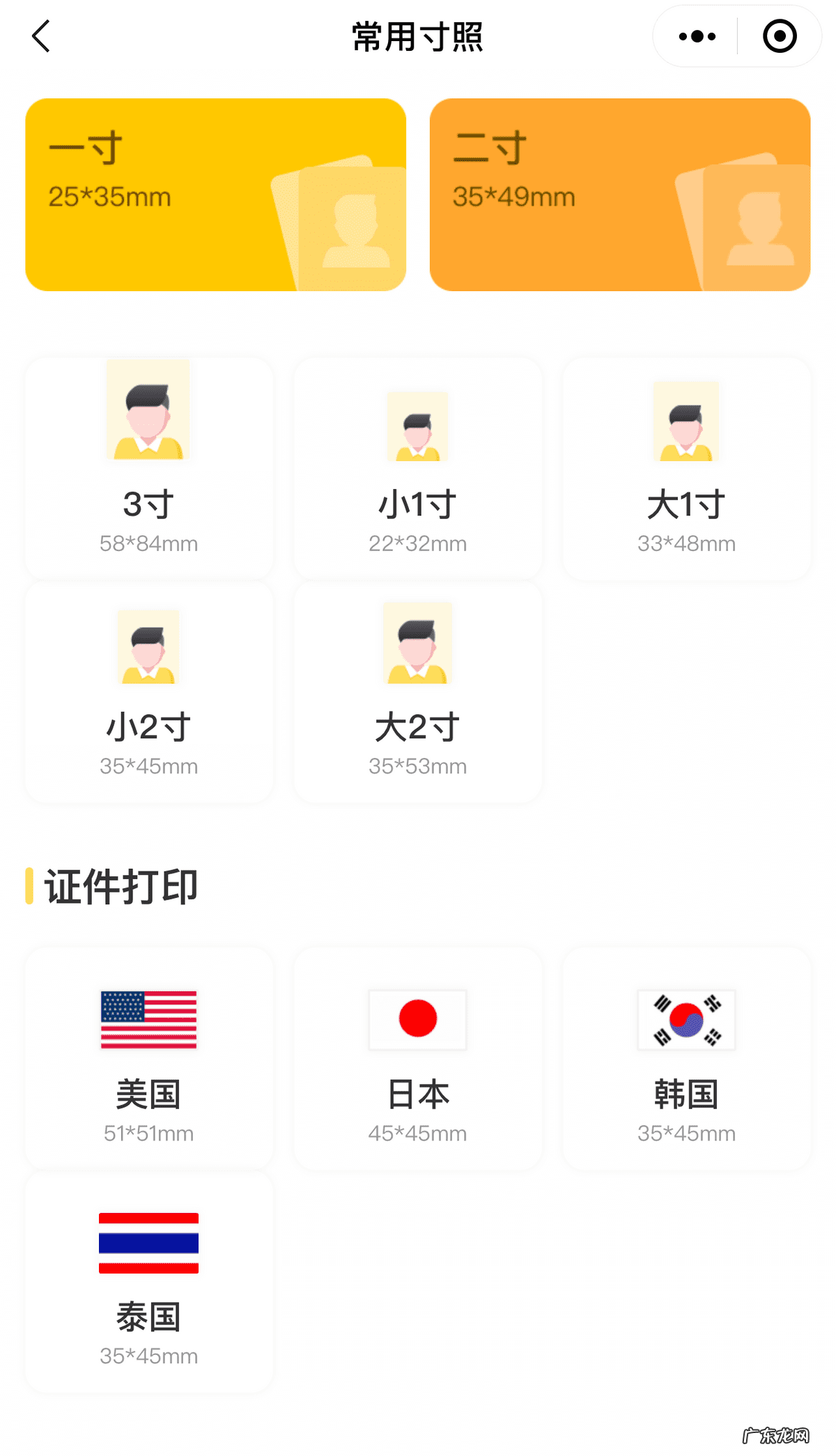The height and width of the screenshot is (1456, 836).
Task: Tap the 证件打印 section heading
Action: 122,887
